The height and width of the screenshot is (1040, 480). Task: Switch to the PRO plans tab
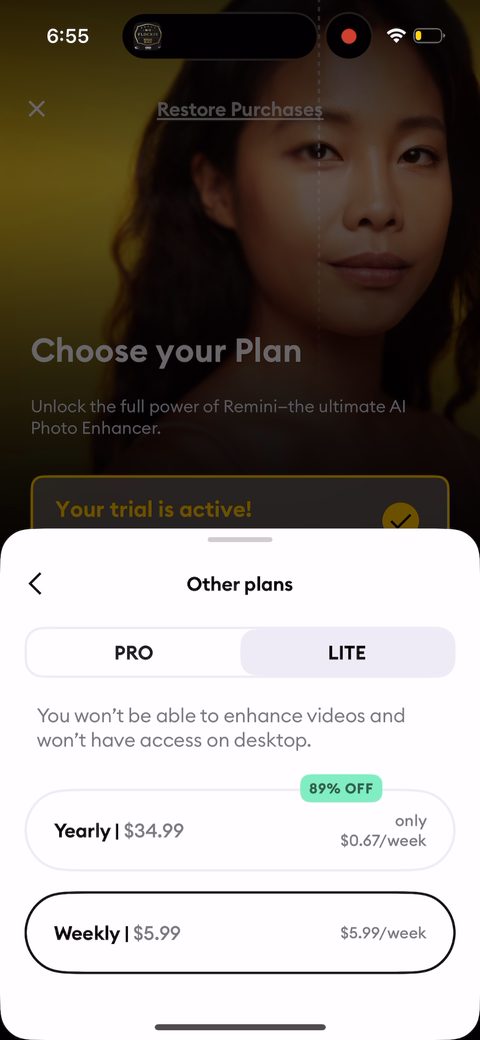(133, 653)
